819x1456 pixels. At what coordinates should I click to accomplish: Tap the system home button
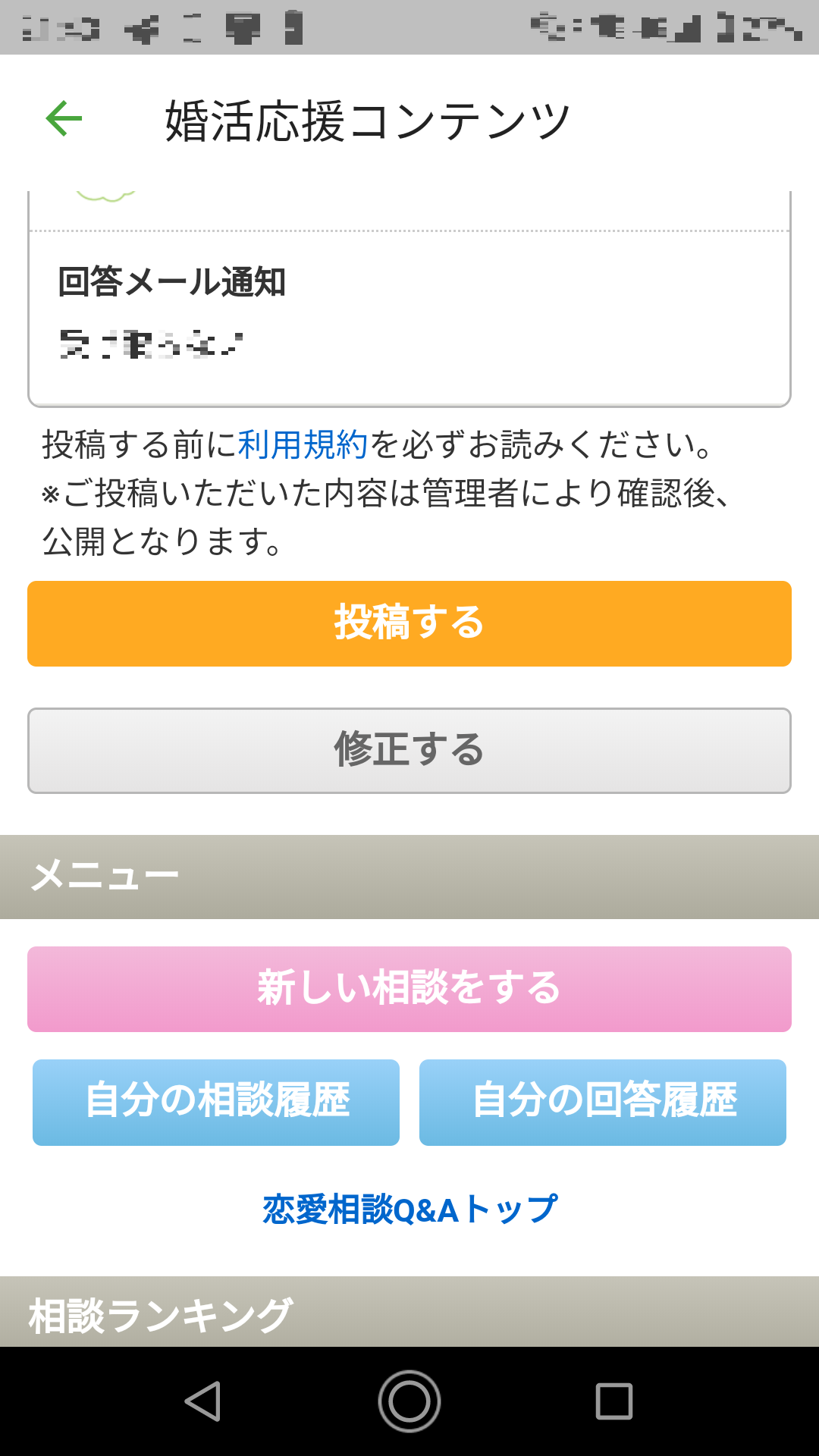click(409, 1401)
